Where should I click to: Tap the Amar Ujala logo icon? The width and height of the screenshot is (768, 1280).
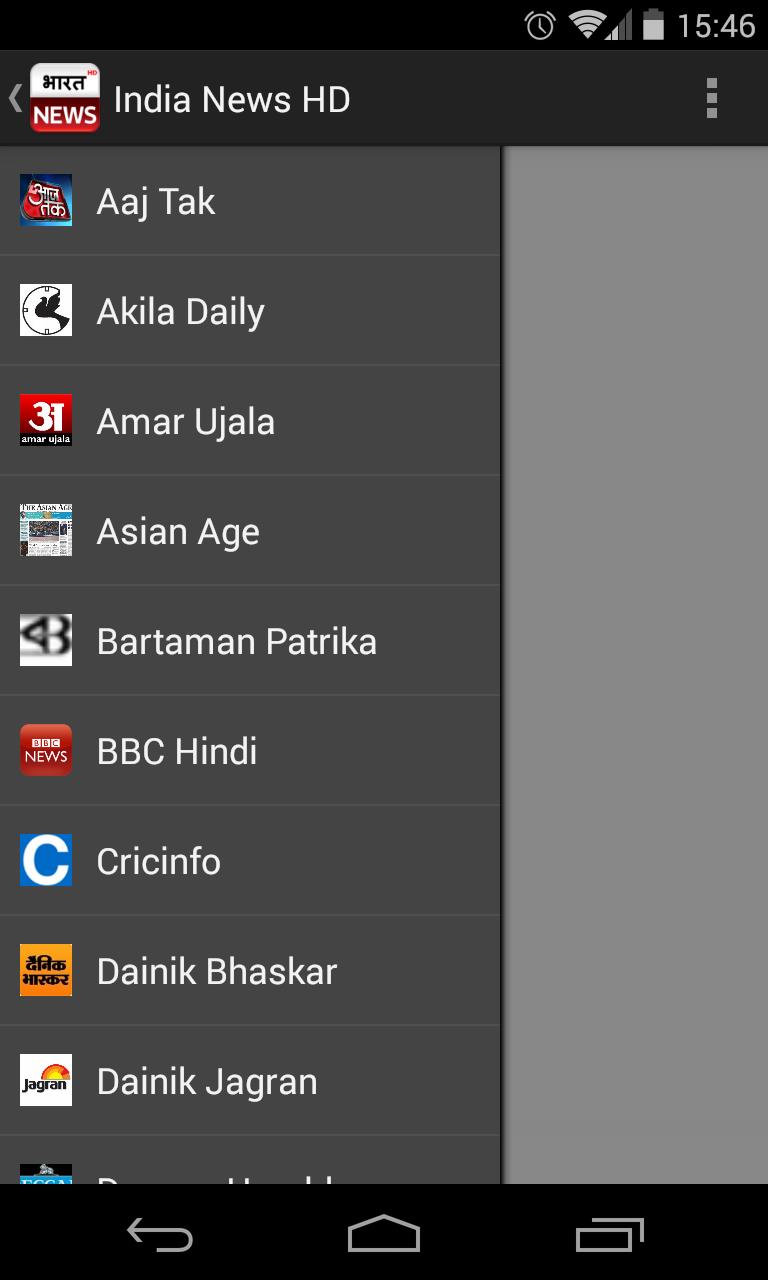point(45,420)
